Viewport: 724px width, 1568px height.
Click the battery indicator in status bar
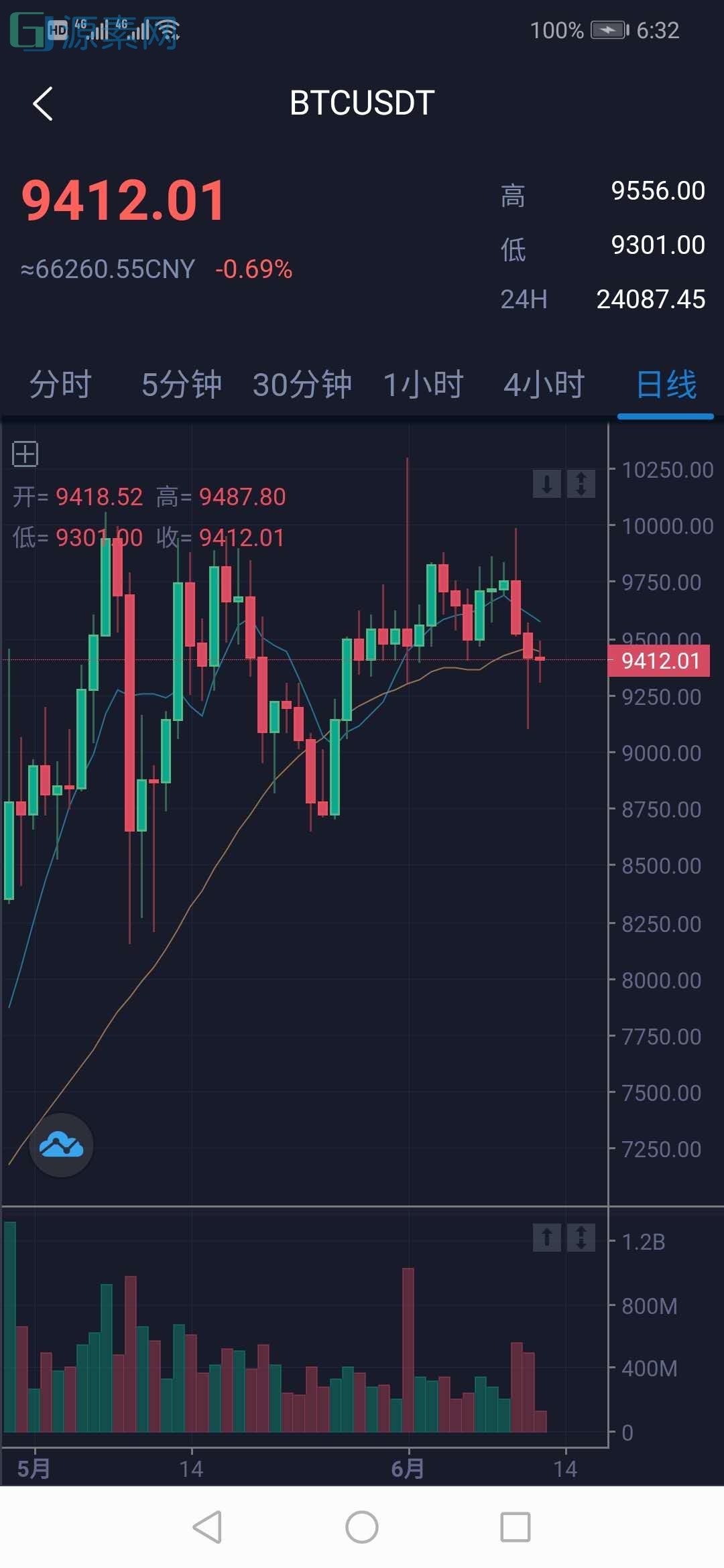click(607, 29)
